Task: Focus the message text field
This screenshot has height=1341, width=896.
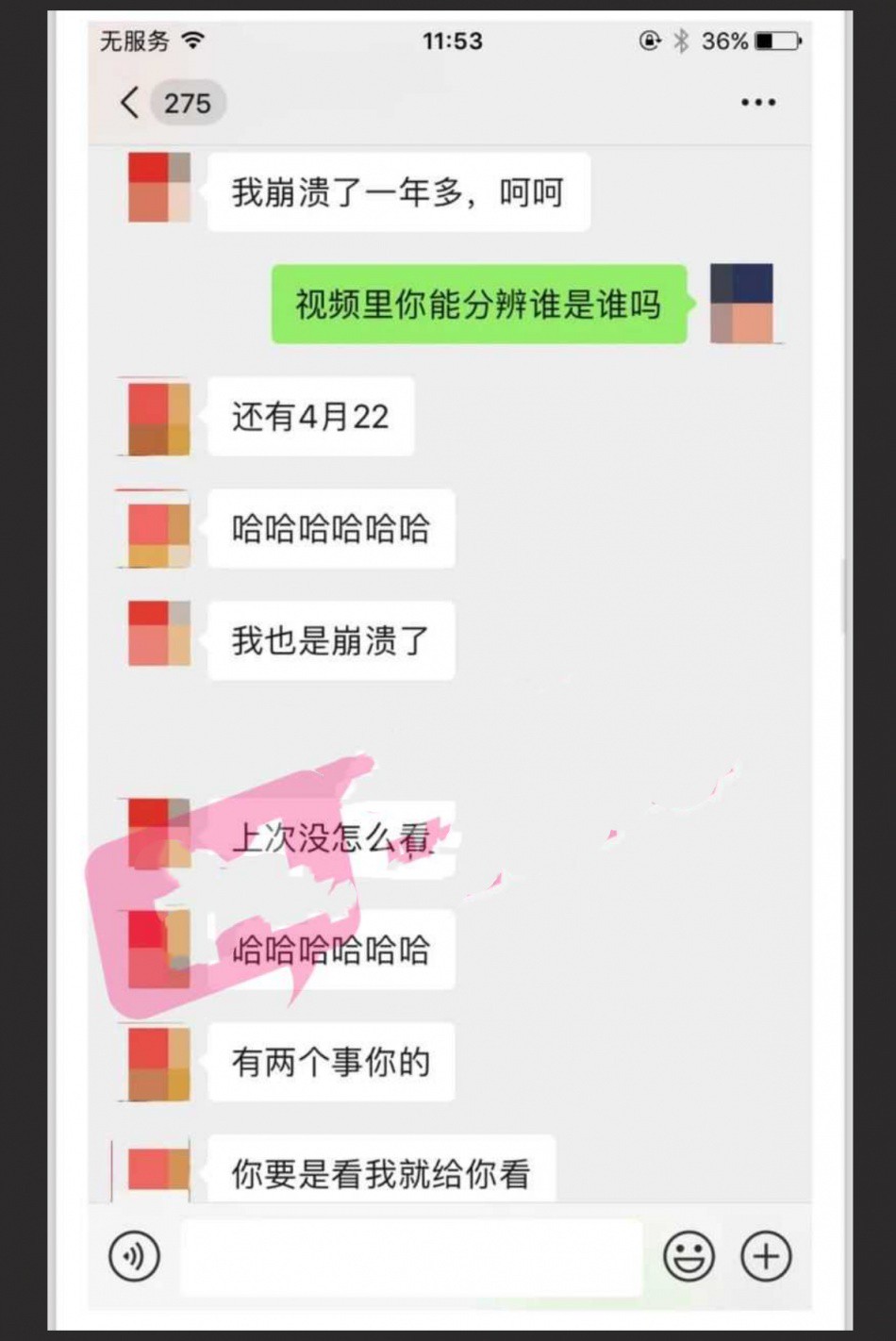Action: [x=411, y=1256]
